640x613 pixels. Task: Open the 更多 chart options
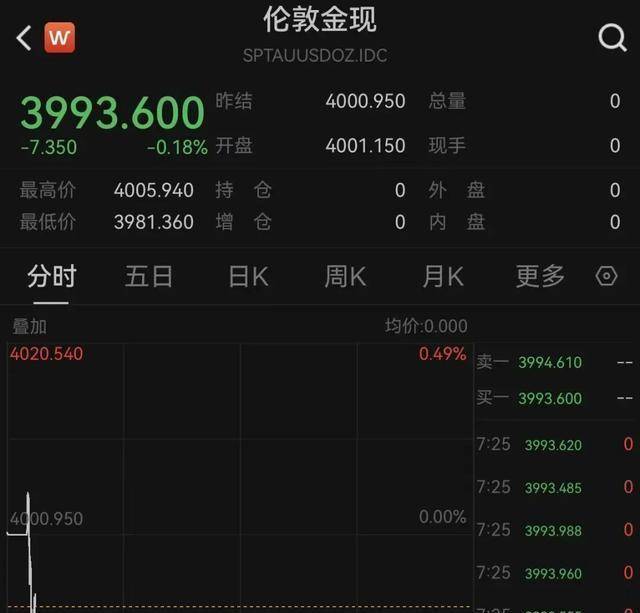coord(540,276)
